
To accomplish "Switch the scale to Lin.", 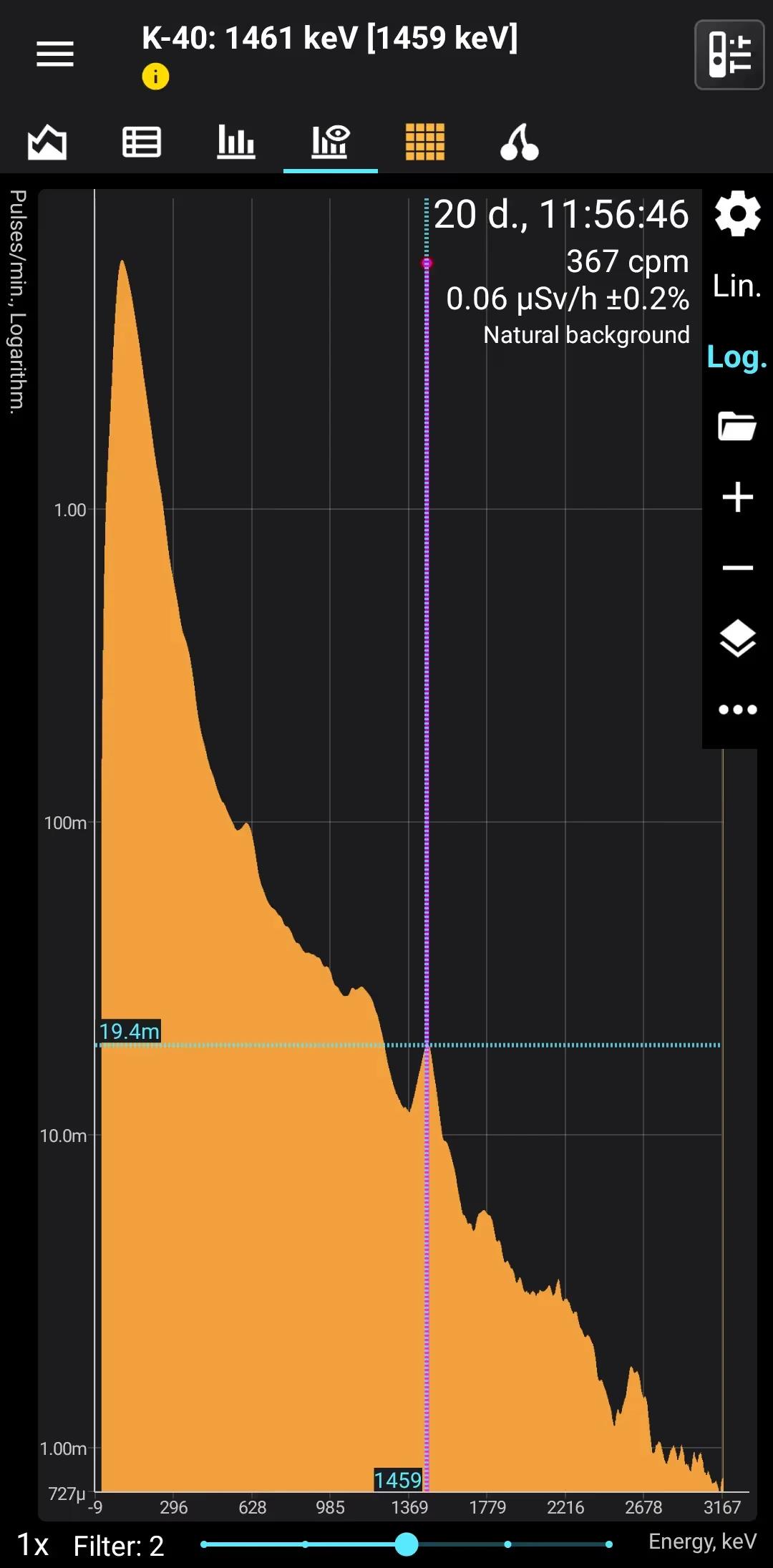I will point(736,286).
